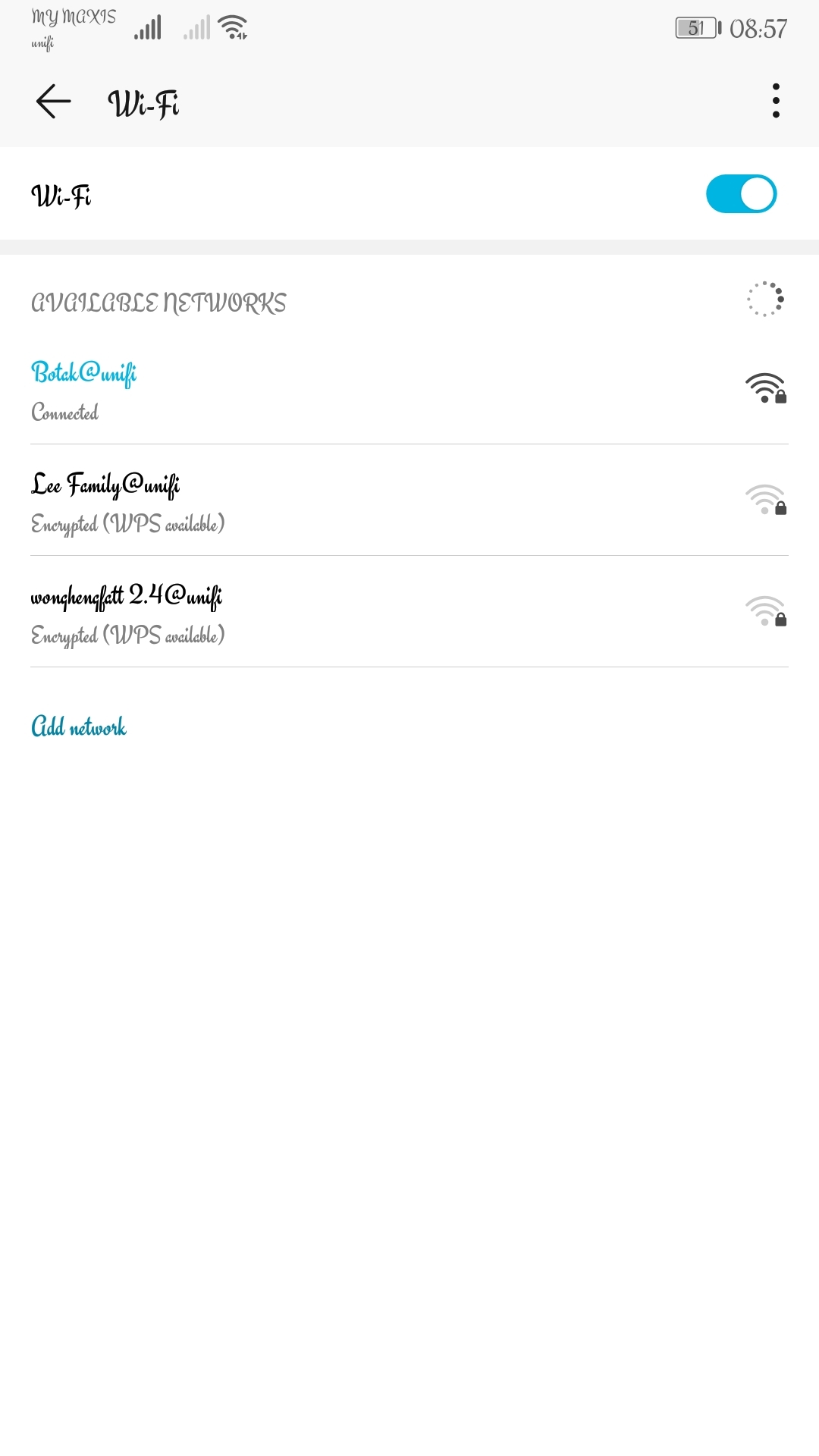Open the three-dot overflow menu
This screenshot has width=819, height=1456.
(x=775, y=102)
